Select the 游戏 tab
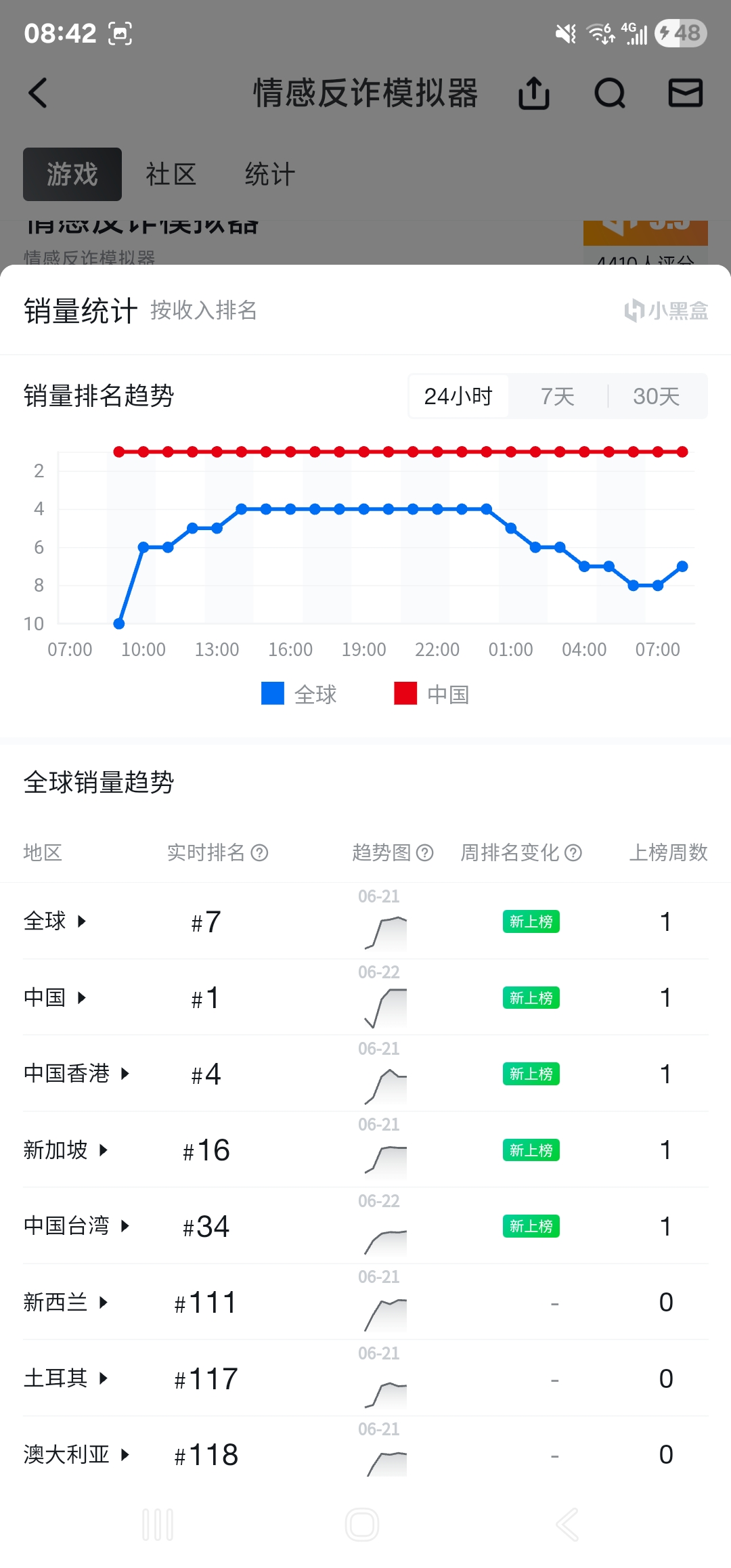The height and width of the screenshot is (1568, 731). point(72,174)
